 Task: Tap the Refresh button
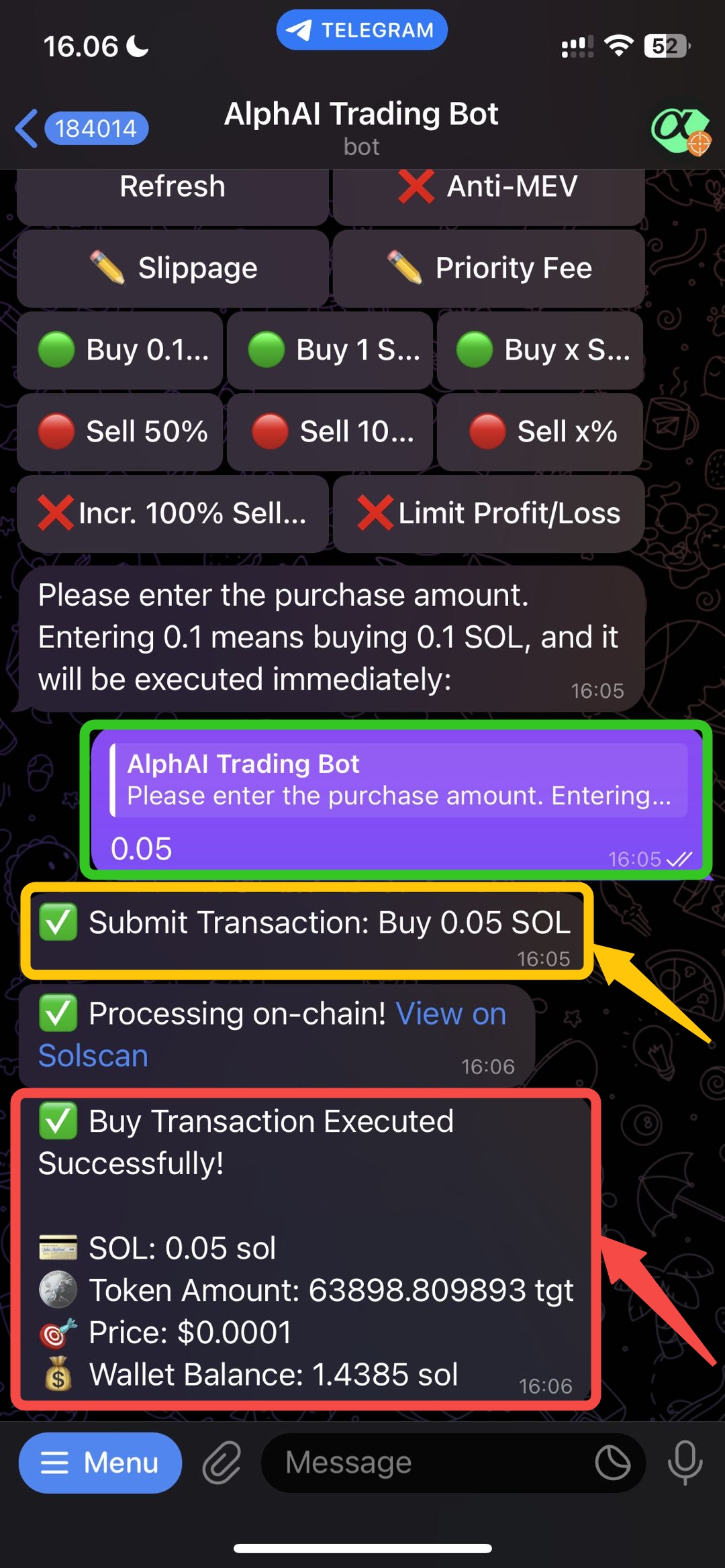[x=173, y=189]
